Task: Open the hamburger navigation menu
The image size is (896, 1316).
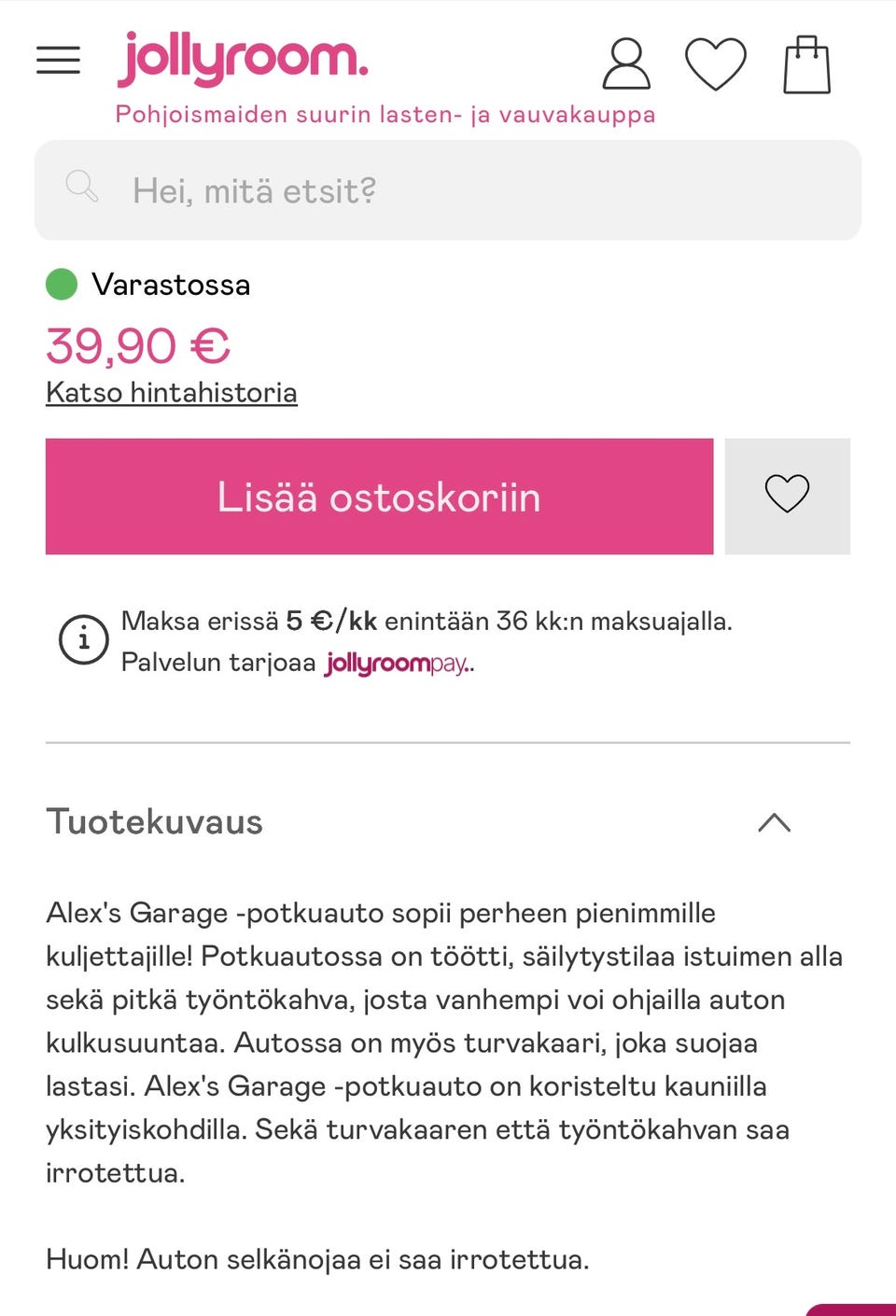Action: click(x=58, y=61)
